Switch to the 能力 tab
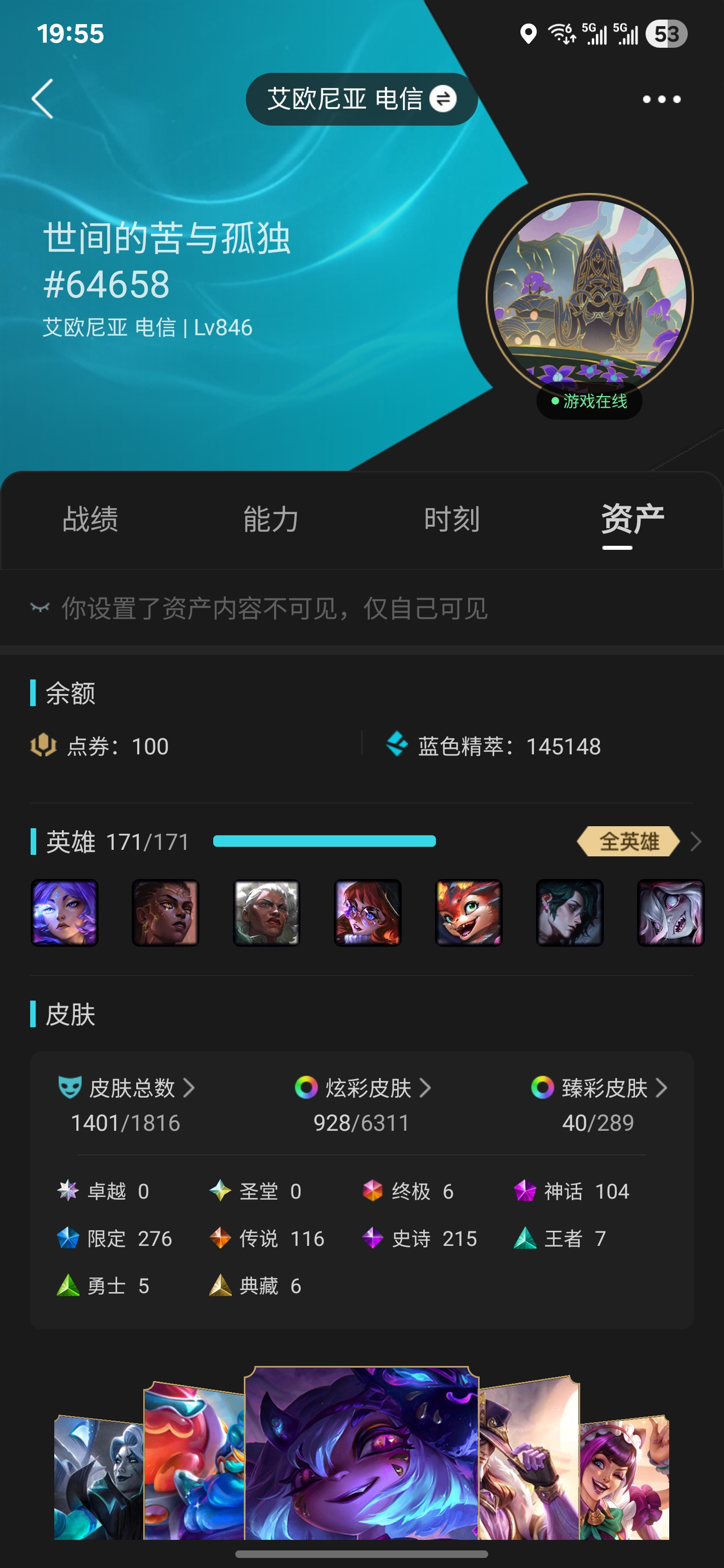The height and width of the screenshot is (1568, 724). [x=271, y=519]
